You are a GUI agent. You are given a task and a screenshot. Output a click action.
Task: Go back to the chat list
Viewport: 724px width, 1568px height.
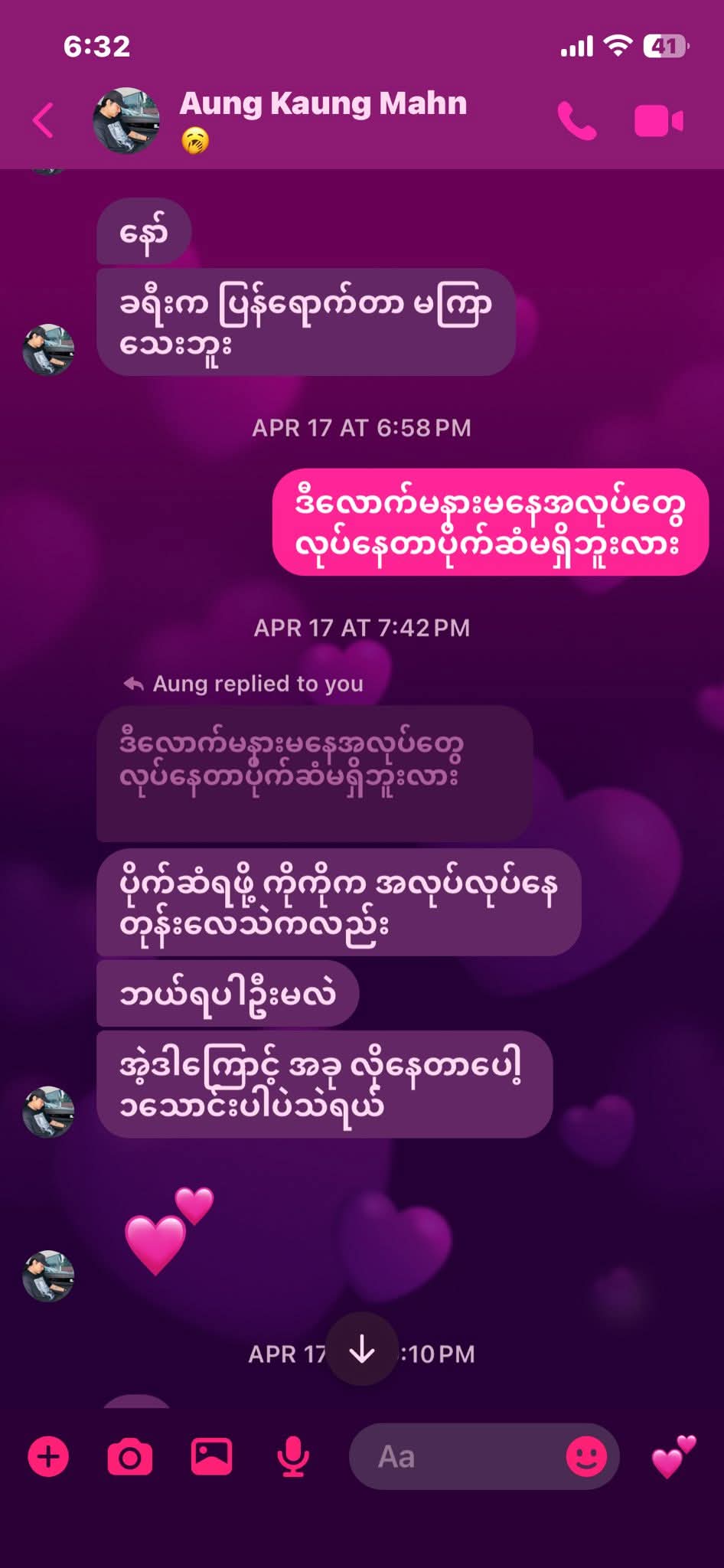click(x=44, y=121)
